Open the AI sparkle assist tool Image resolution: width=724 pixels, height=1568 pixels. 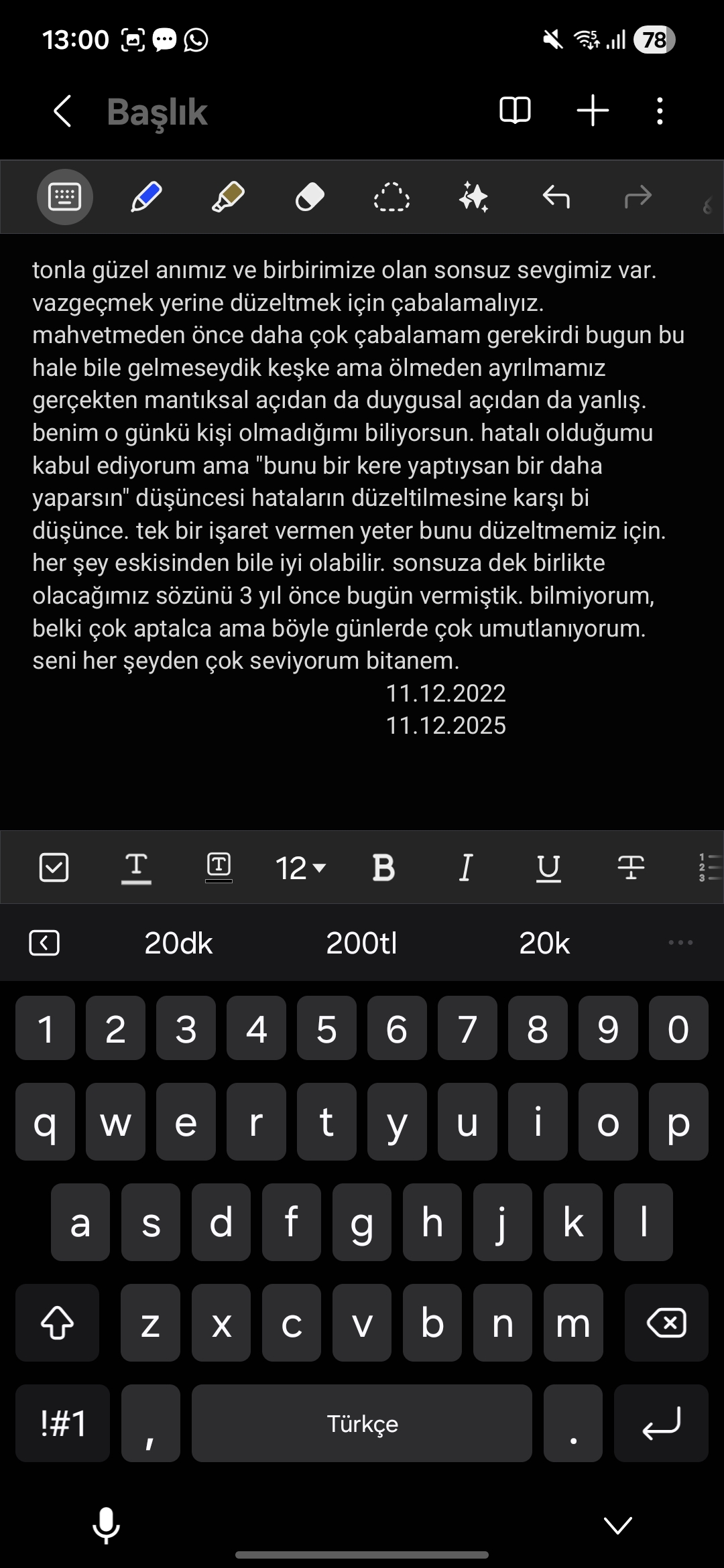coord(474,197)
